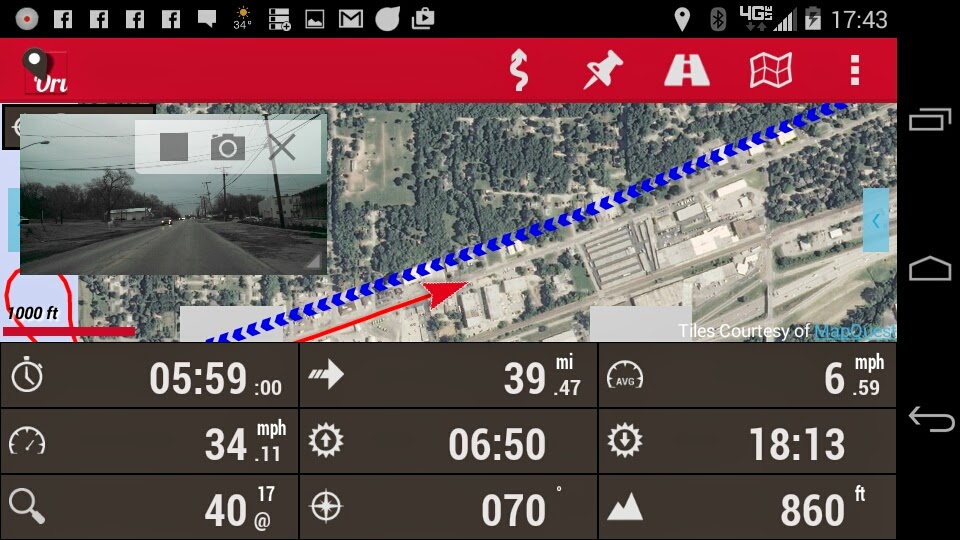Tap the elapsed time 05:59 panel
Screen dimensions: 960x540
click(150, 376)
